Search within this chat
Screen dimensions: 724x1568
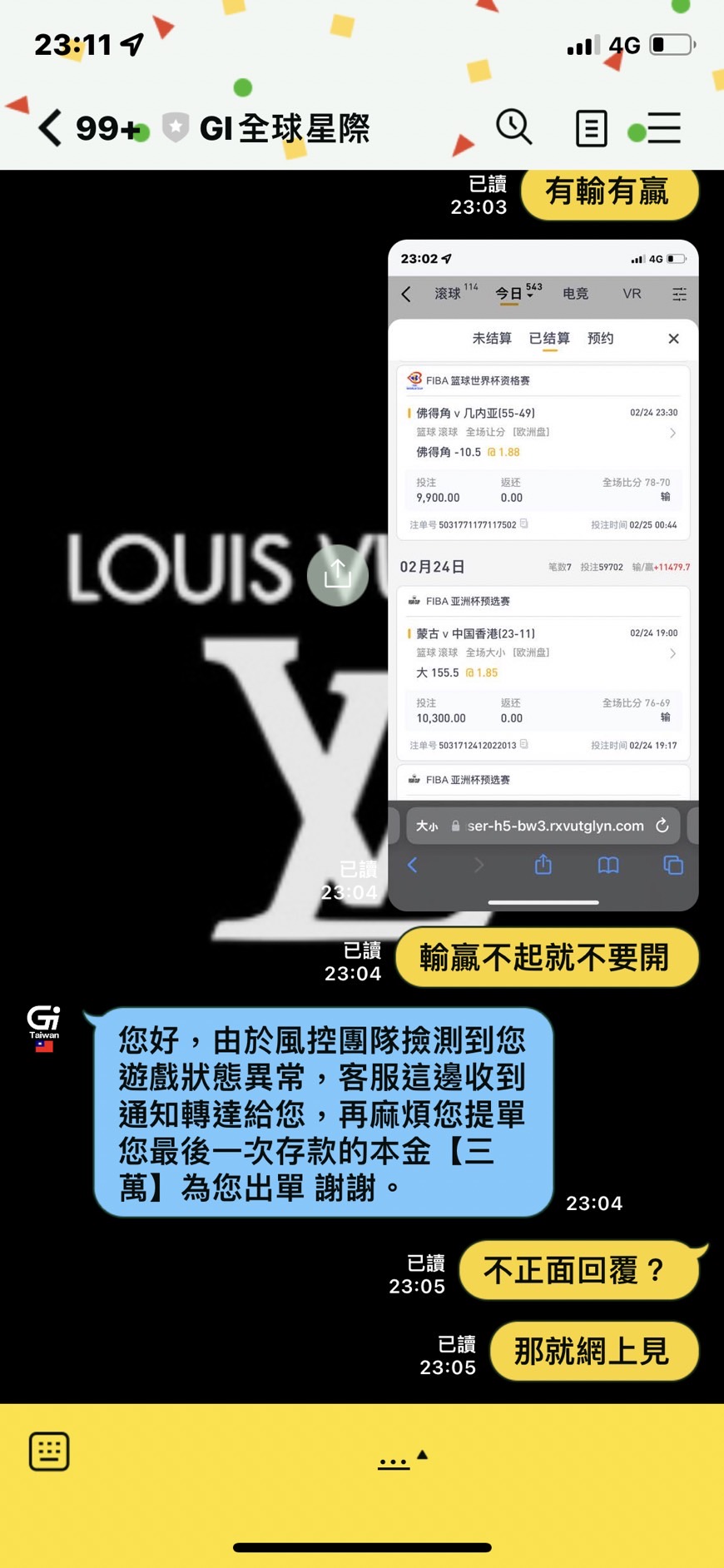coord(513,127)
